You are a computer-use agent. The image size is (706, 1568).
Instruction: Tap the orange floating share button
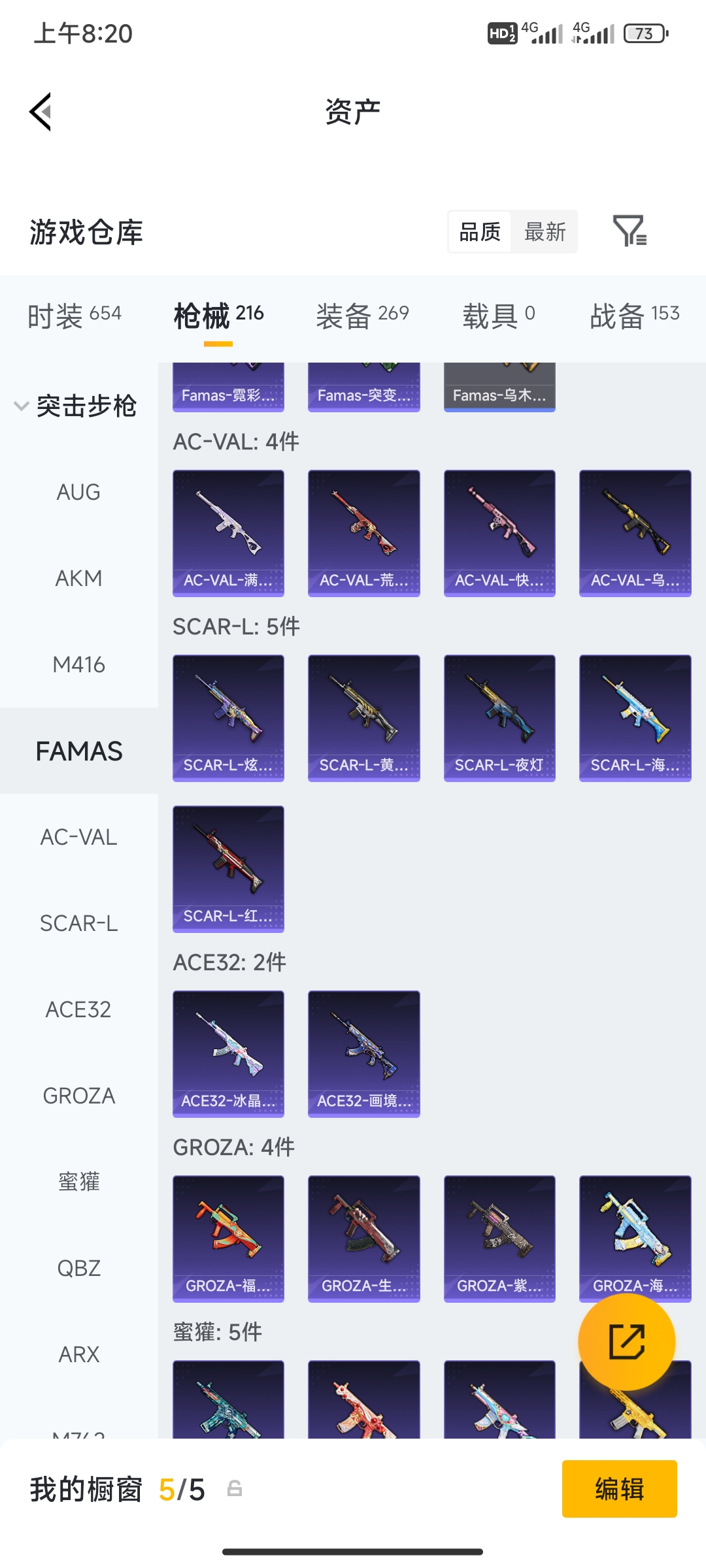coord(627,1342)
